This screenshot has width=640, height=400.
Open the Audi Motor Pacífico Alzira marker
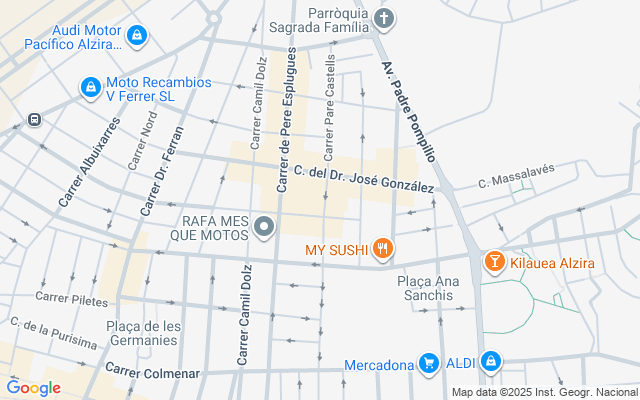138,38
